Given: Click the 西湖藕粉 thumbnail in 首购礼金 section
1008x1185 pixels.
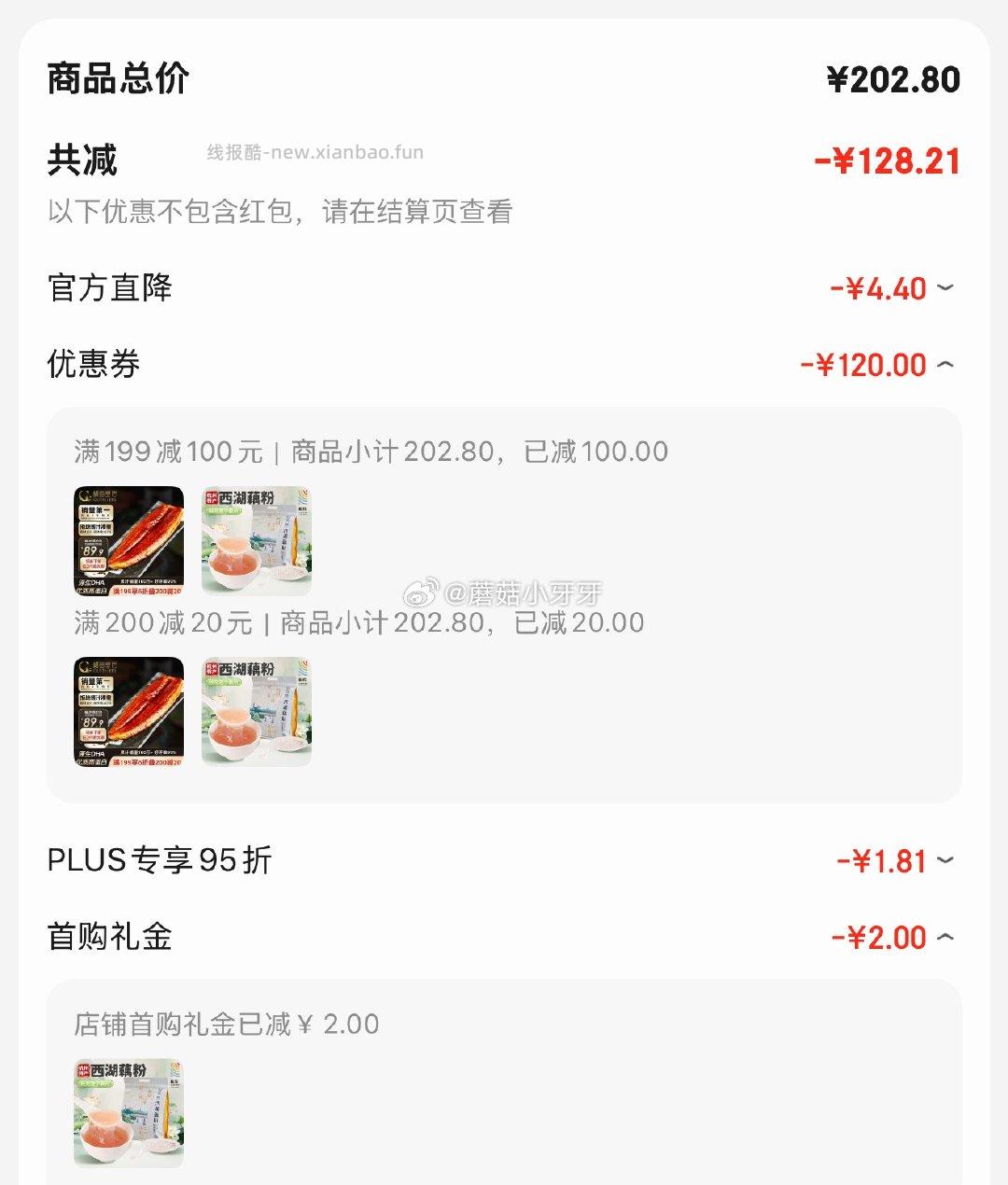Looking at the screenshot, I should click(127, 1110).
